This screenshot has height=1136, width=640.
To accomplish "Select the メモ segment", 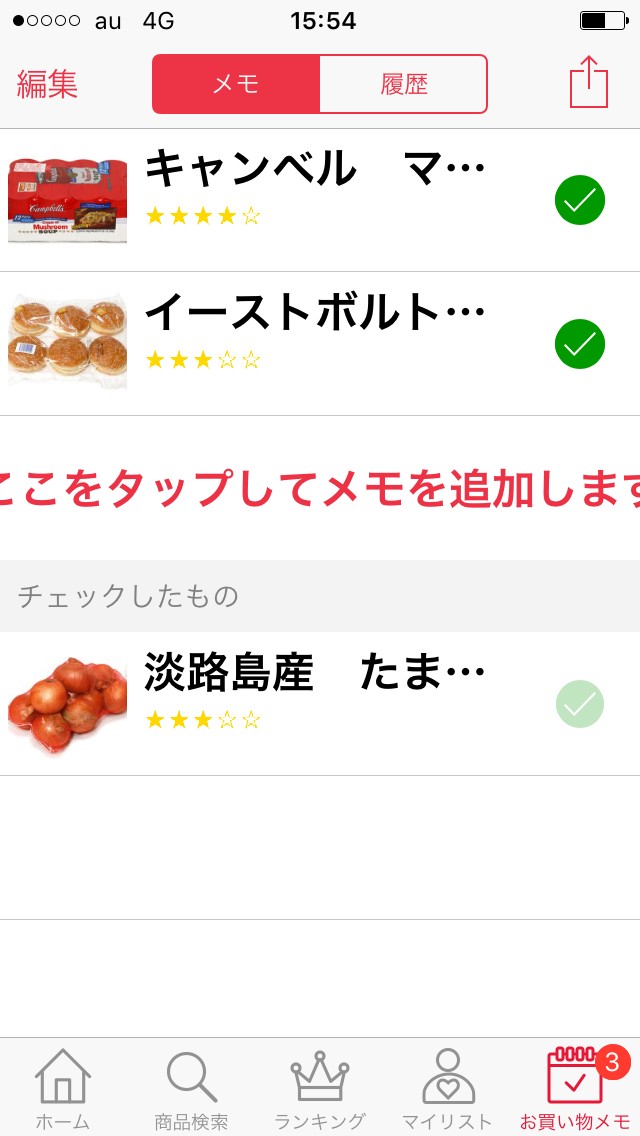I will tap(236, 84).
